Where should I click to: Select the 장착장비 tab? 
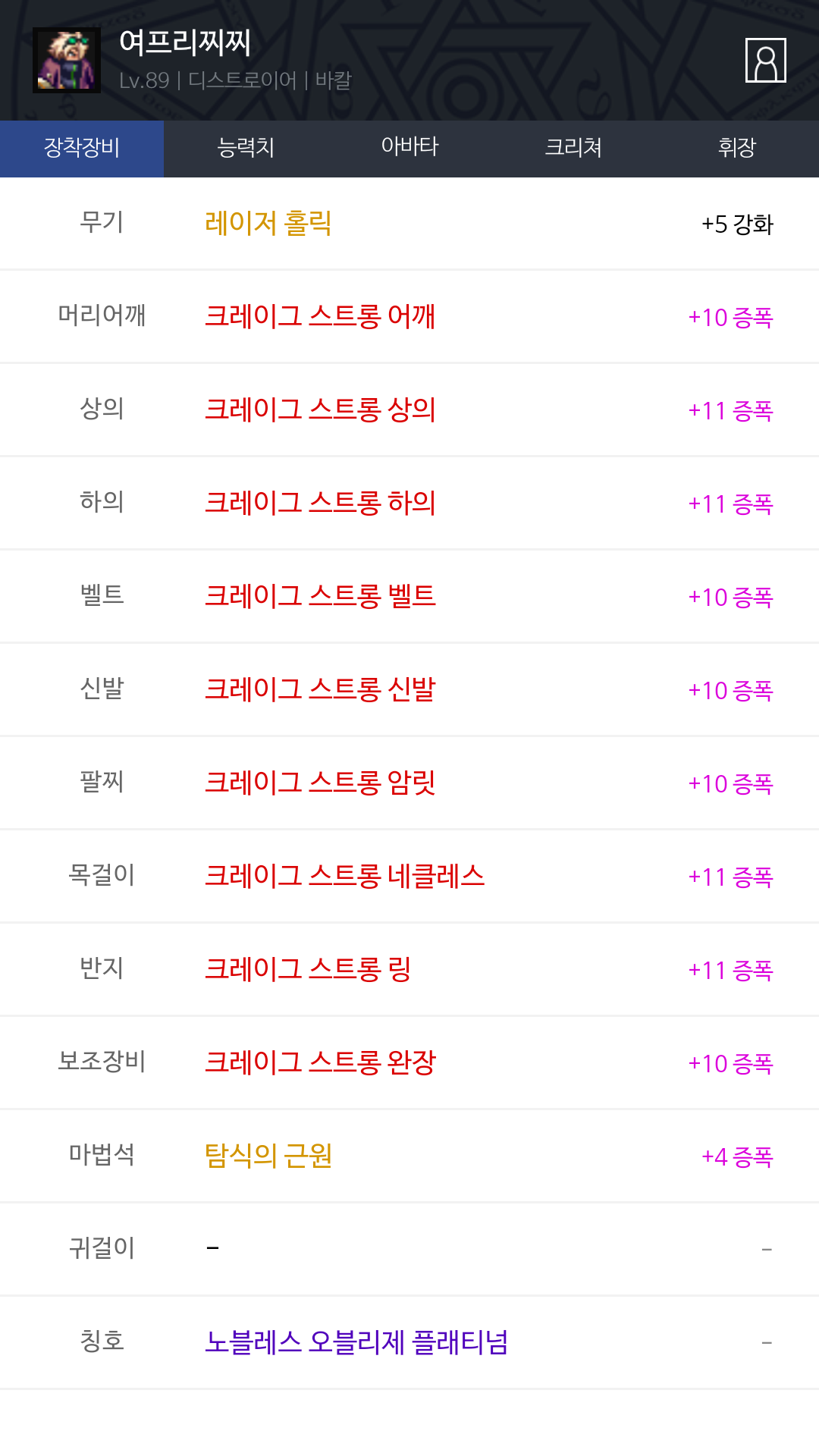point(82,148)
